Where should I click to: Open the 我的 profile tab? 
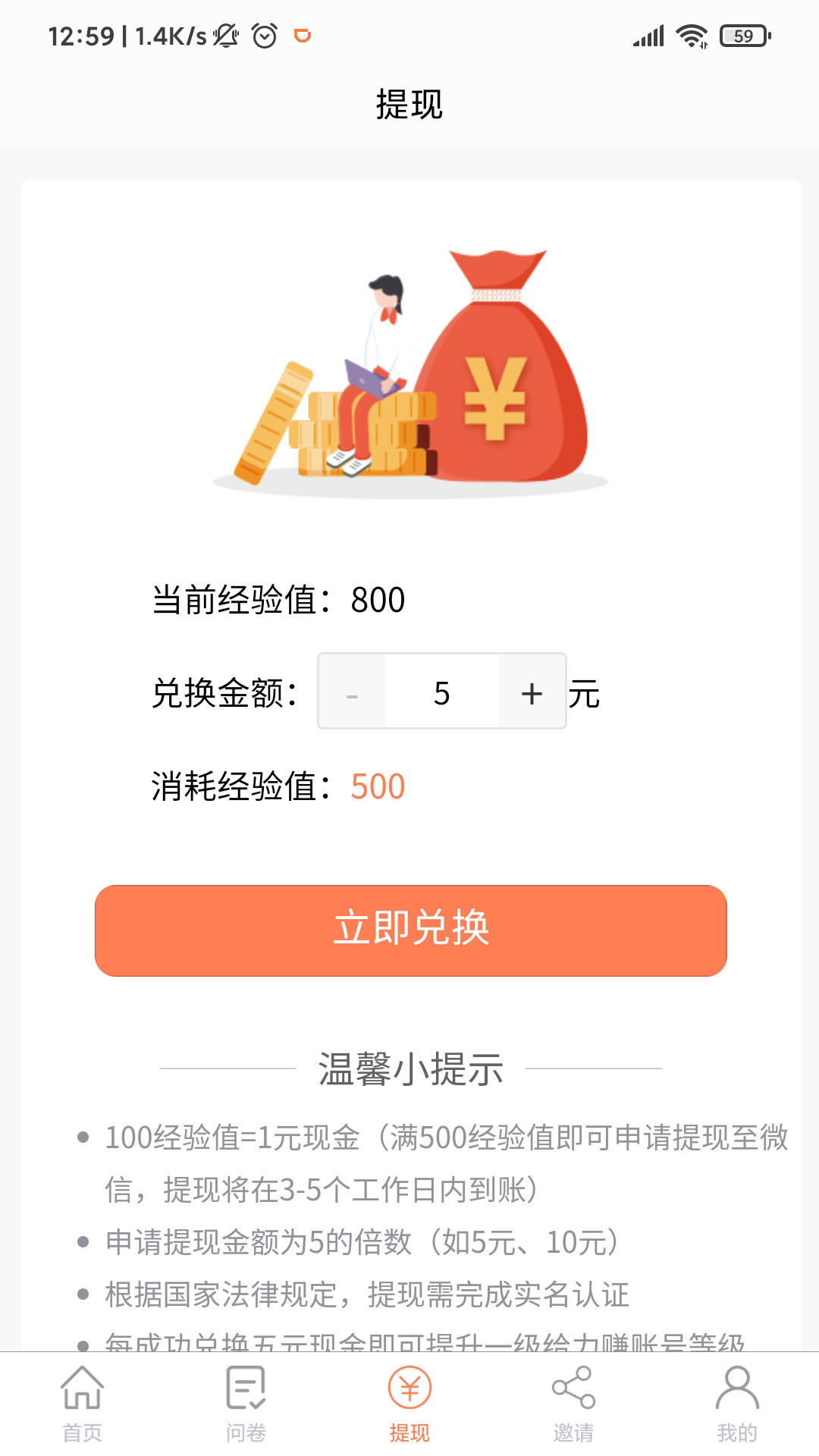click(x=737, y=1404)
